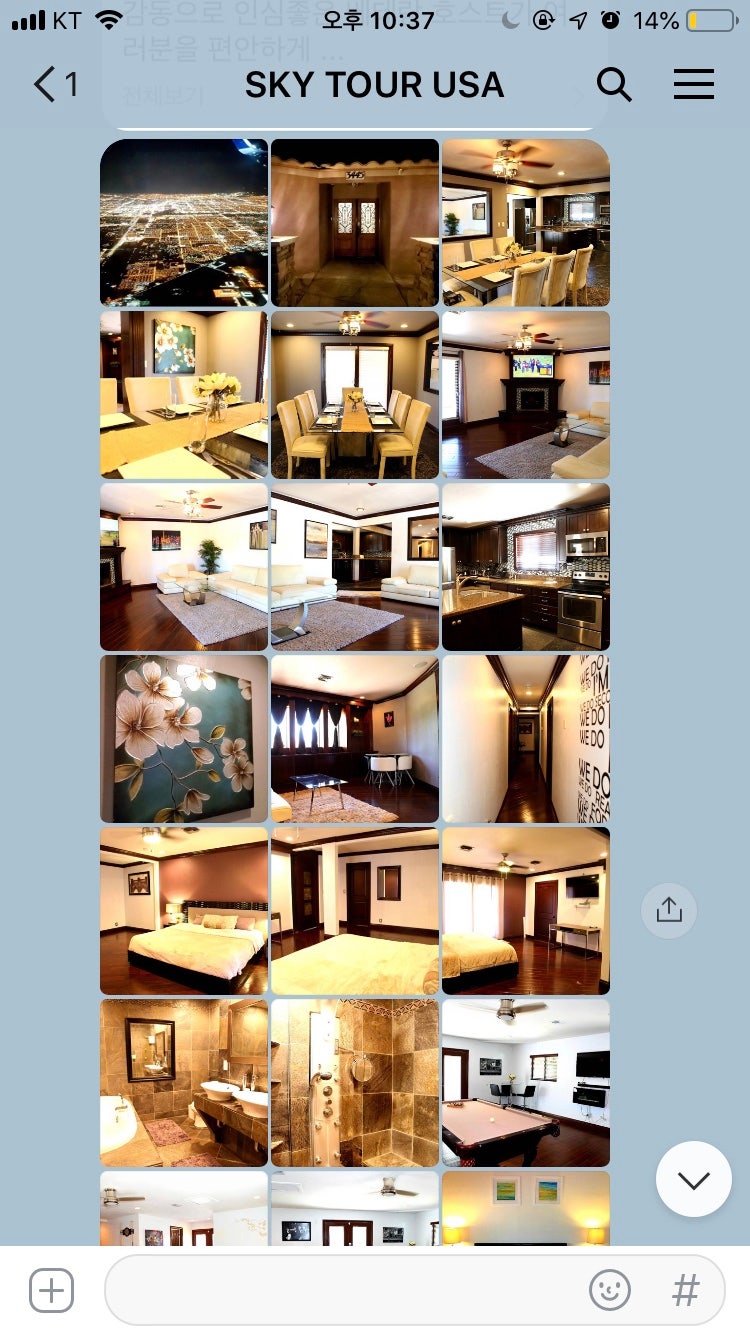Viewport: 750px width, 1334px height.
Task: Search within the SKY TOUR USA chat
Action: pyautogui.click(x=614, y=85)
